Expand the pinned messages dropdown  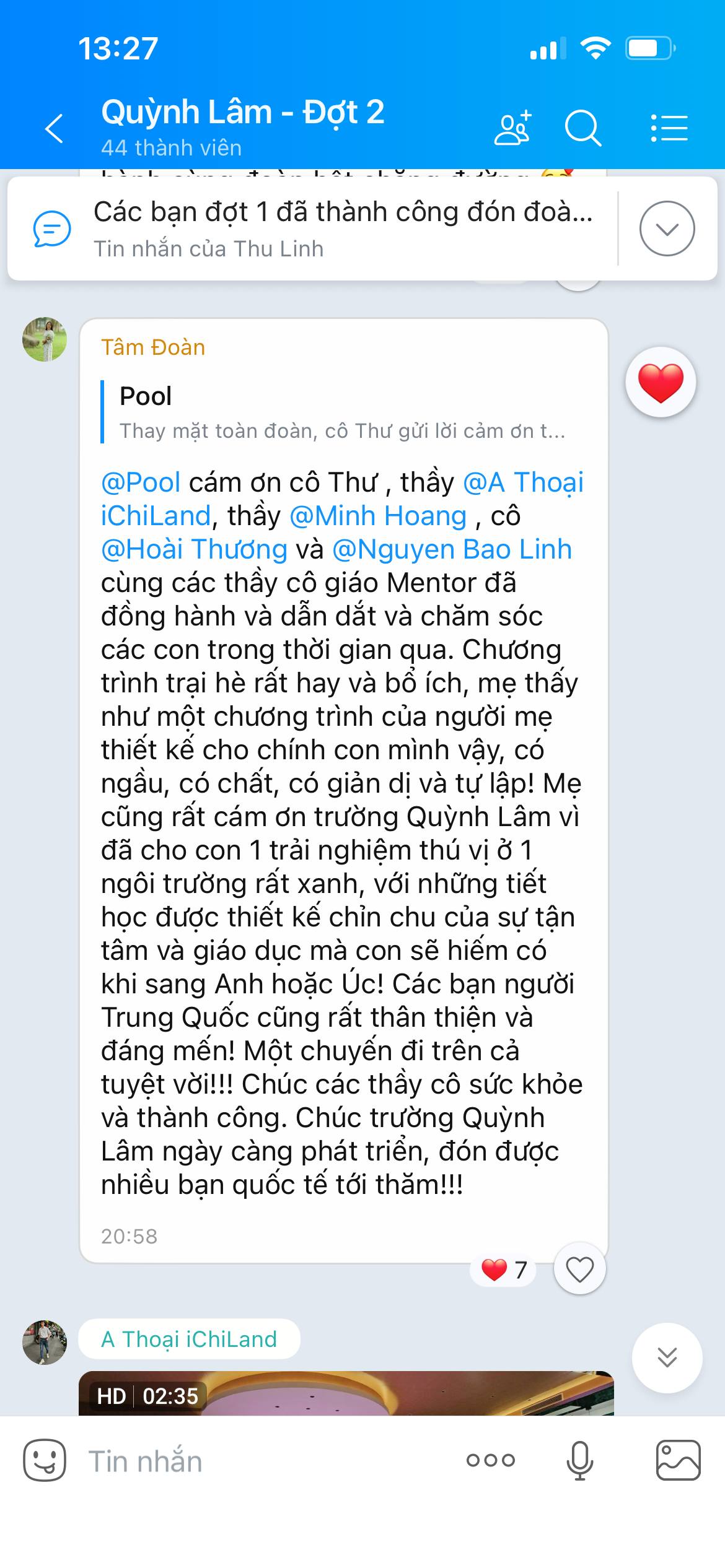(x=667, y=229)
